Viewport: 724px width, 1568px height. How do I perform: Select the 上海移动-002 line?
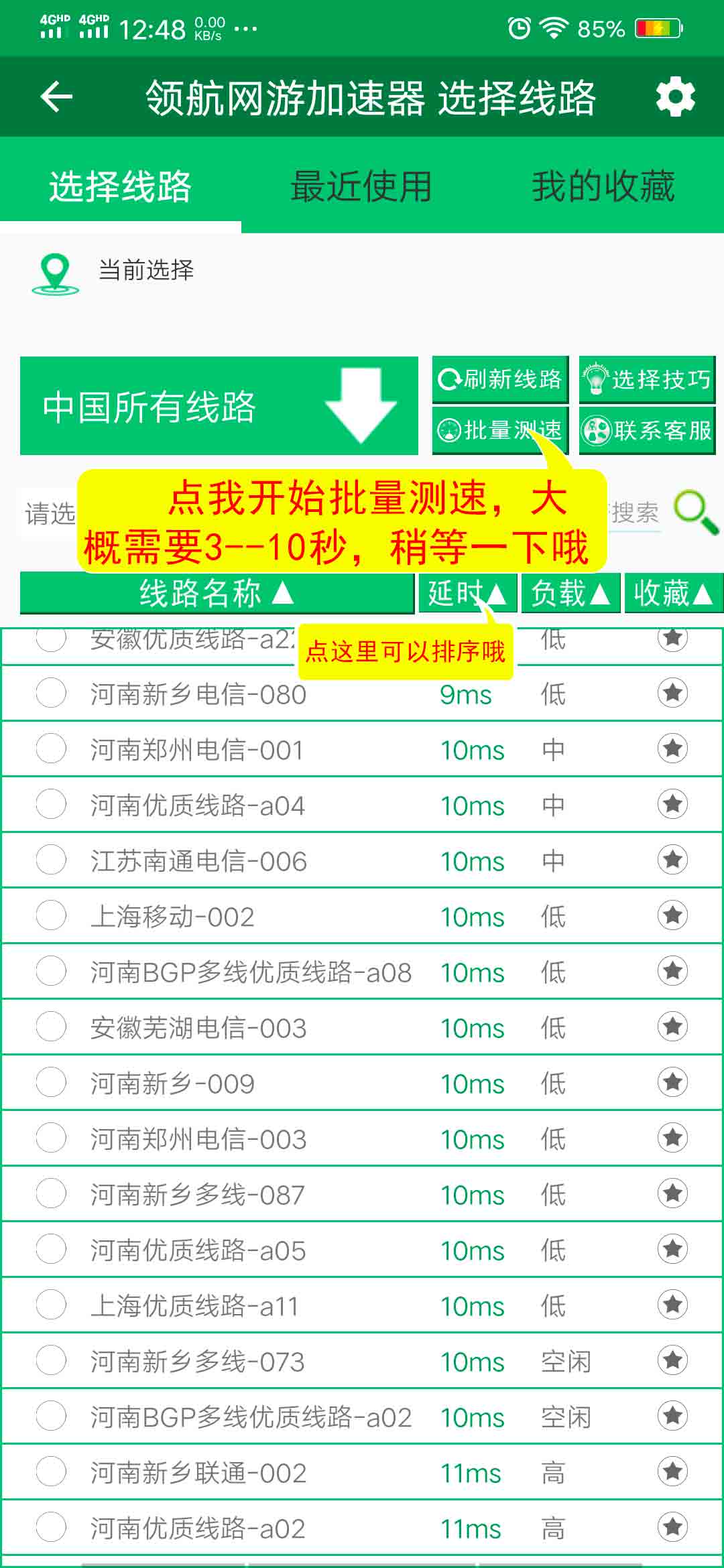tap(362, 916)
